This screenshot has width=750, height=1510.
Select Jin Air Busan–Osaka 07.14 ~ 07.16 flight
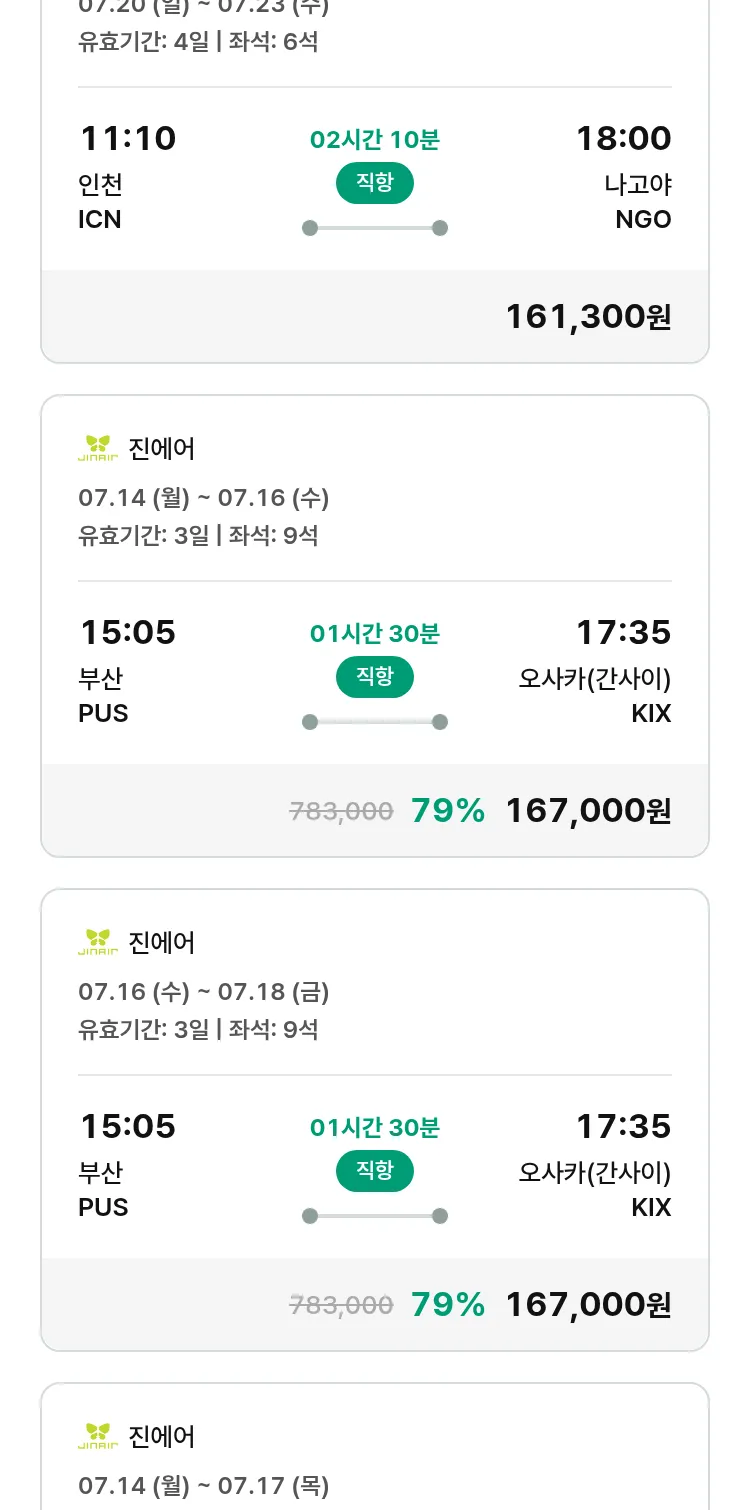click(375, 626)
